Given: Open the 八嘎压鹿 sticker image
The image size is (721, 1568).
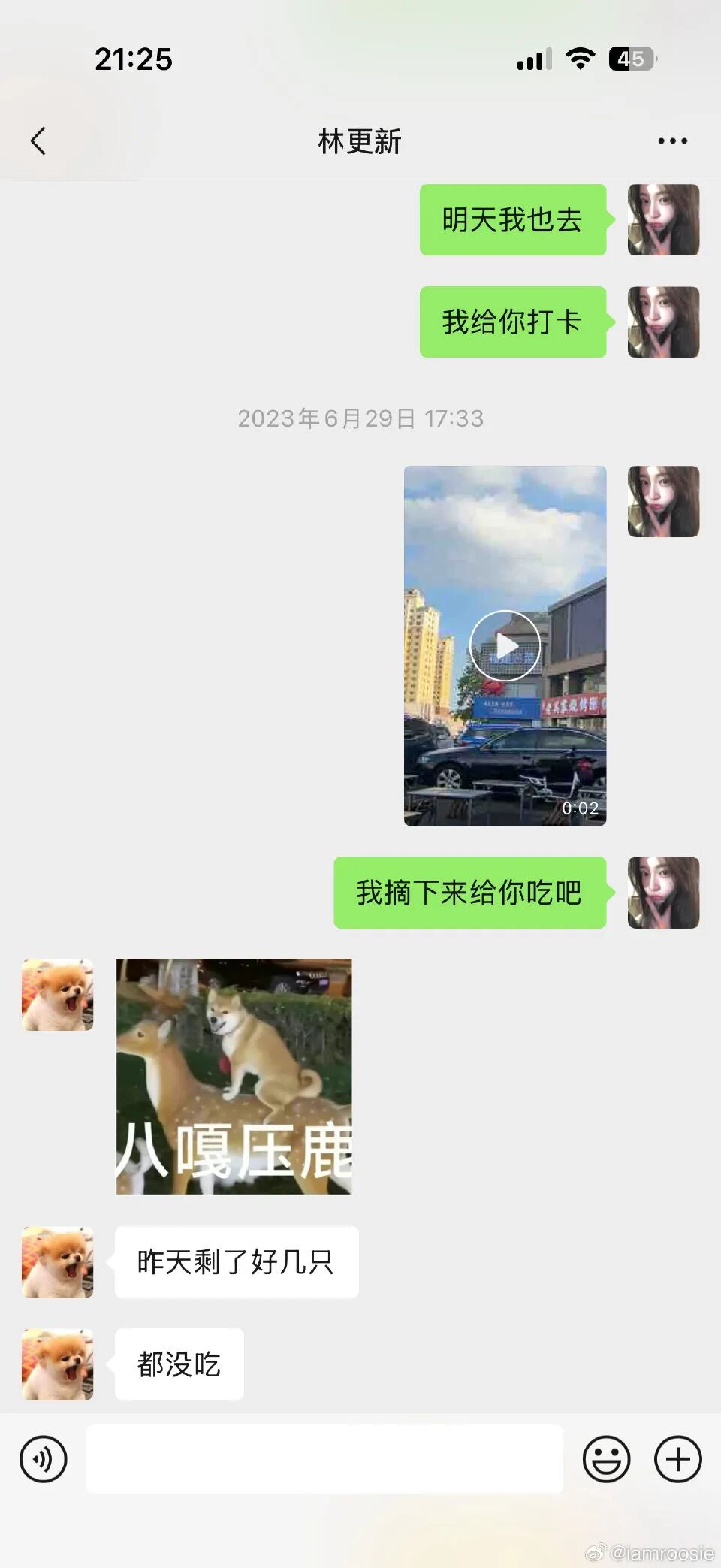Looking at the screenshot, I should [234, 1076].
